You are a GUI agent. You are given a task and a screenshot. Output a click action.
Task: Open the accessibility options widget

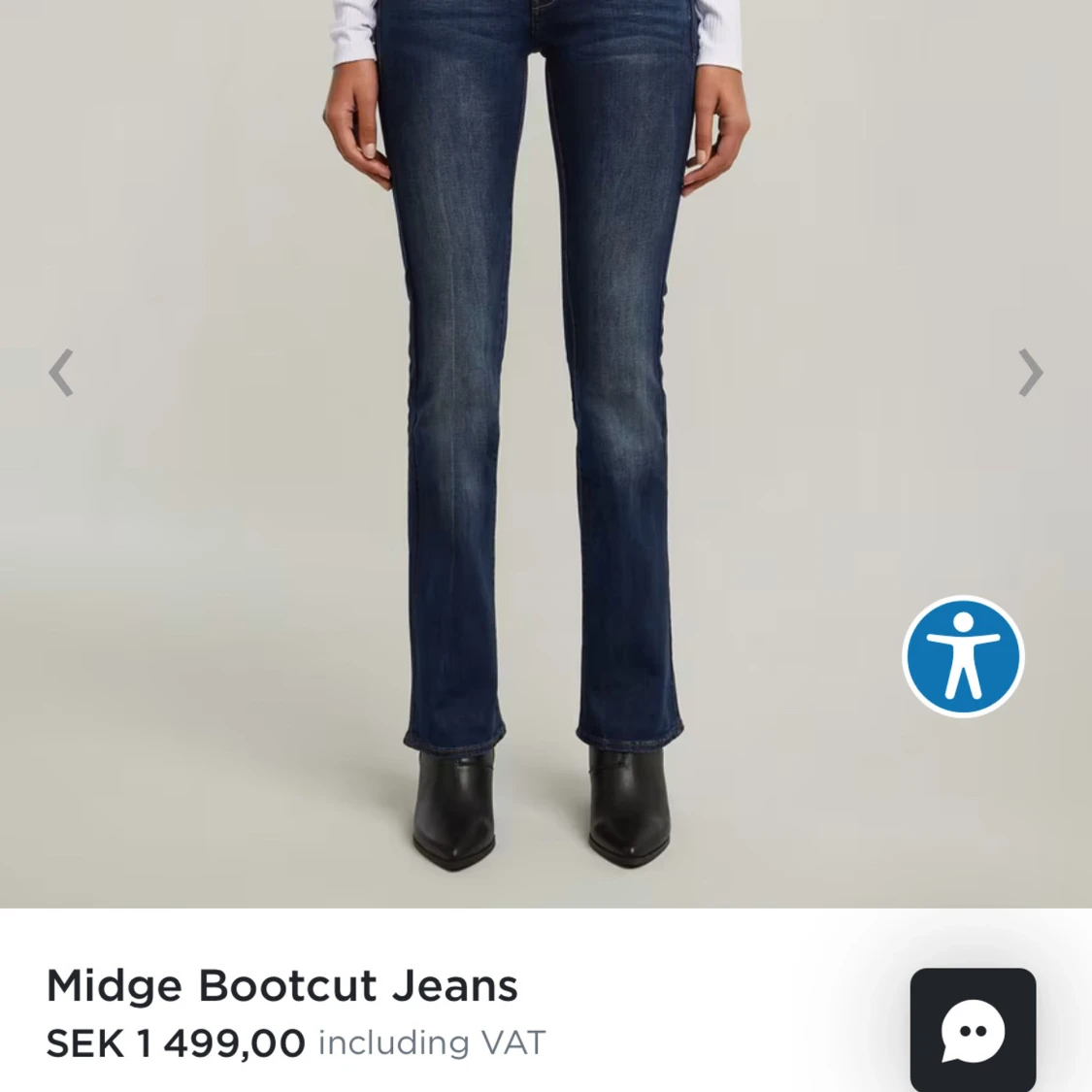coord(963,656)
